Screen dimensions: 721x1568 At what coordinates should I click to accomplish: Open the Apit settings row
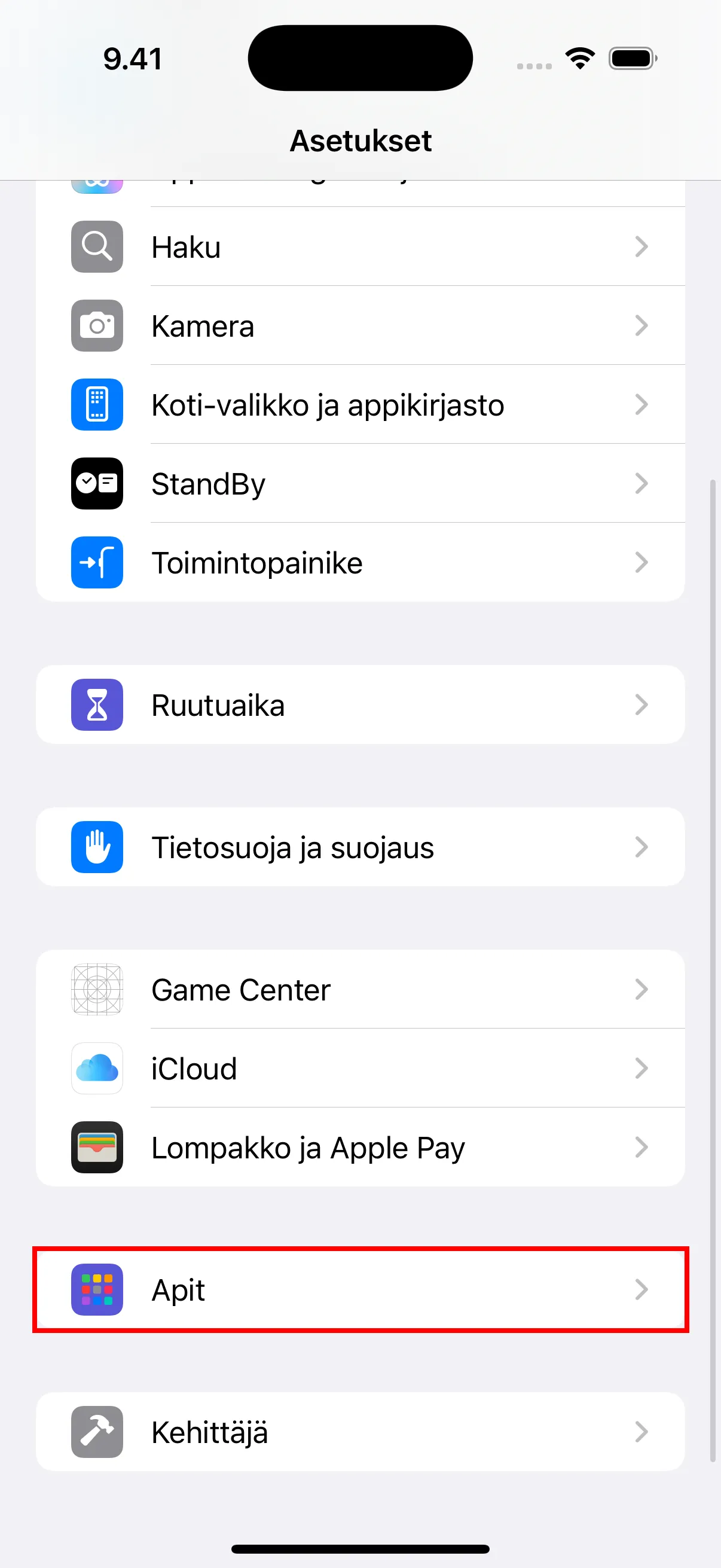pyautogui.click(x=359, y=1290)
